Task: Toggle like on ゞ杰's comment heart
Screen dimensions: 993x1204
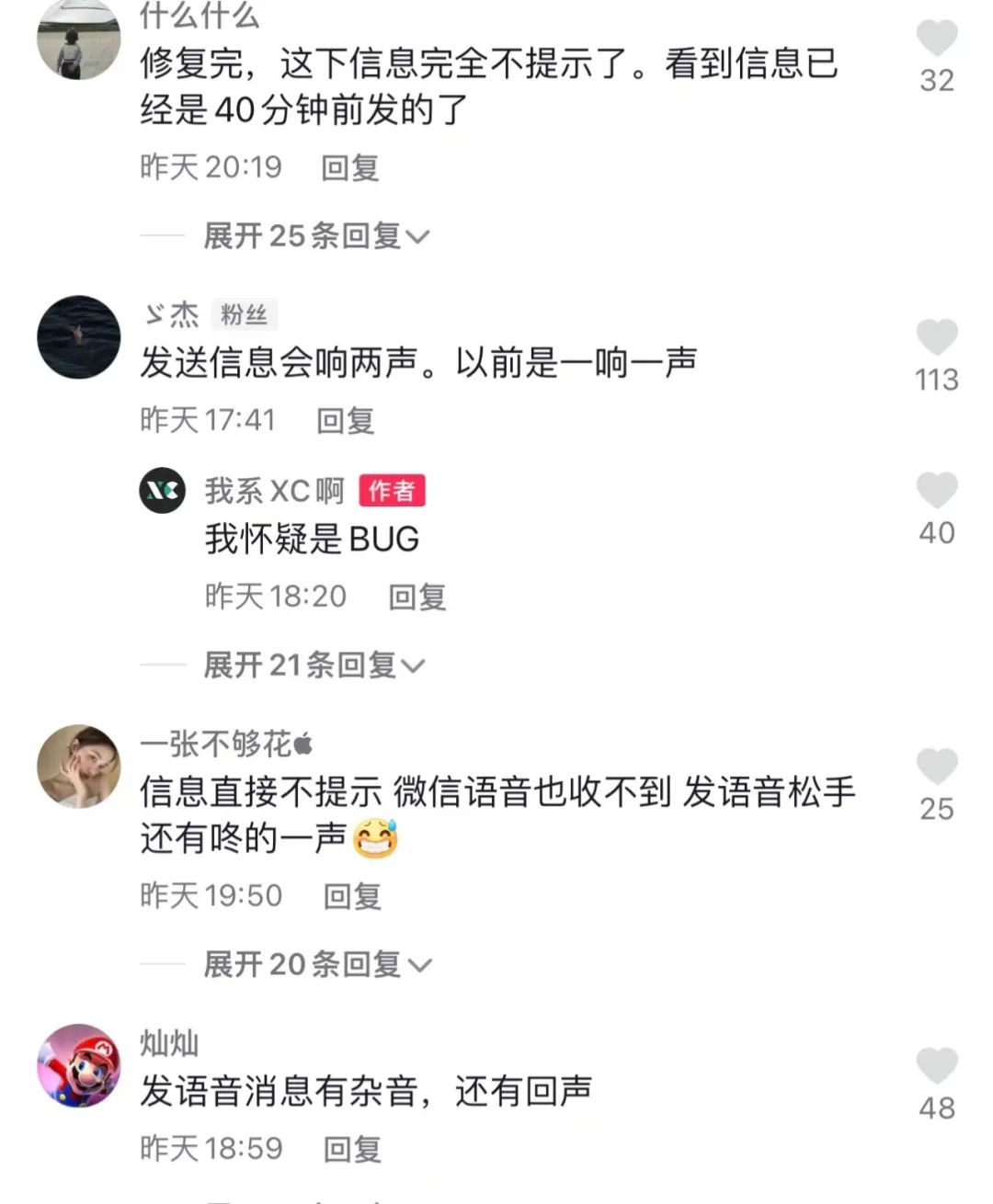Action: pyautogui.click(x=936, y=335)
